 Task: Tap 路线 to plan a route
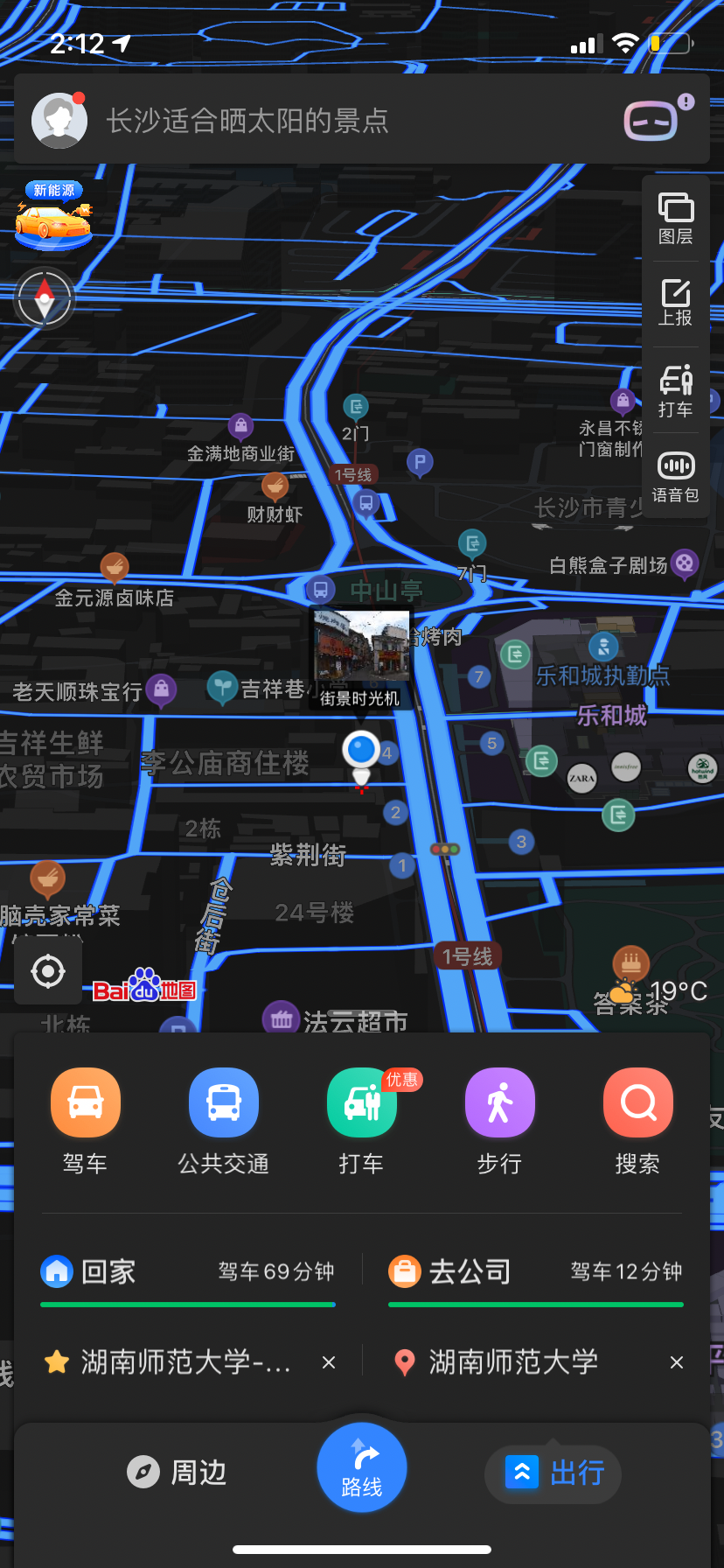tap(361, 1467)
